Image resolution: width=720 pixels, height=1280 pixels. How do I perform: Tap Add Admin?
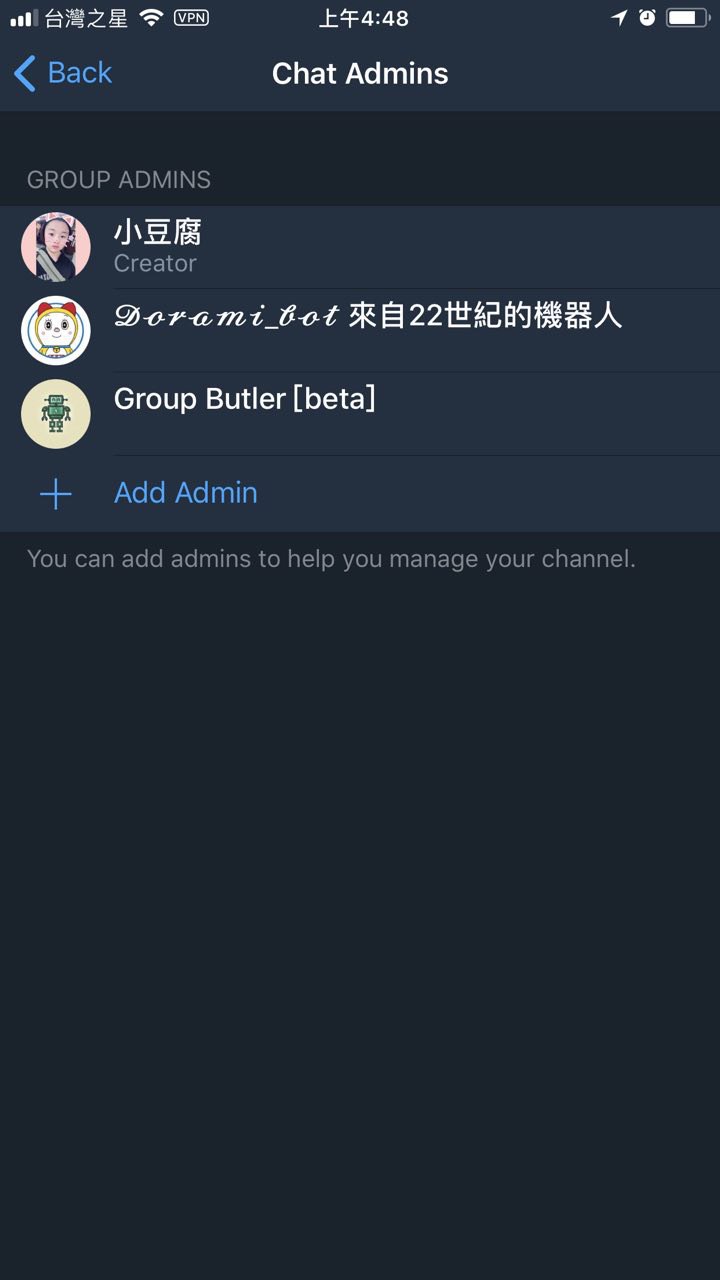tap(185, 493)
